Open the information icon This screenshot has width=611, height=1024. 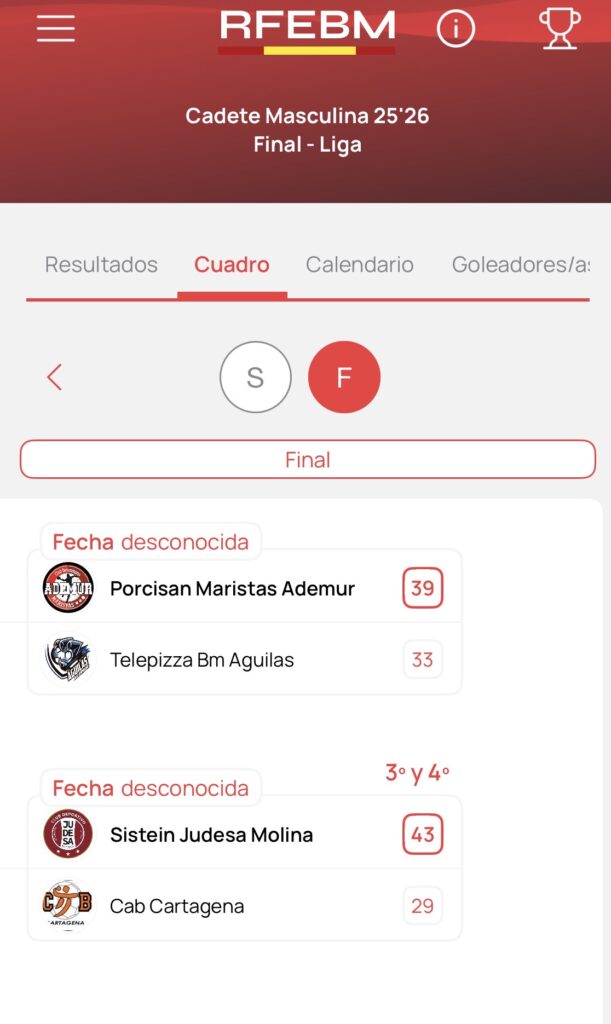[456, 29]
